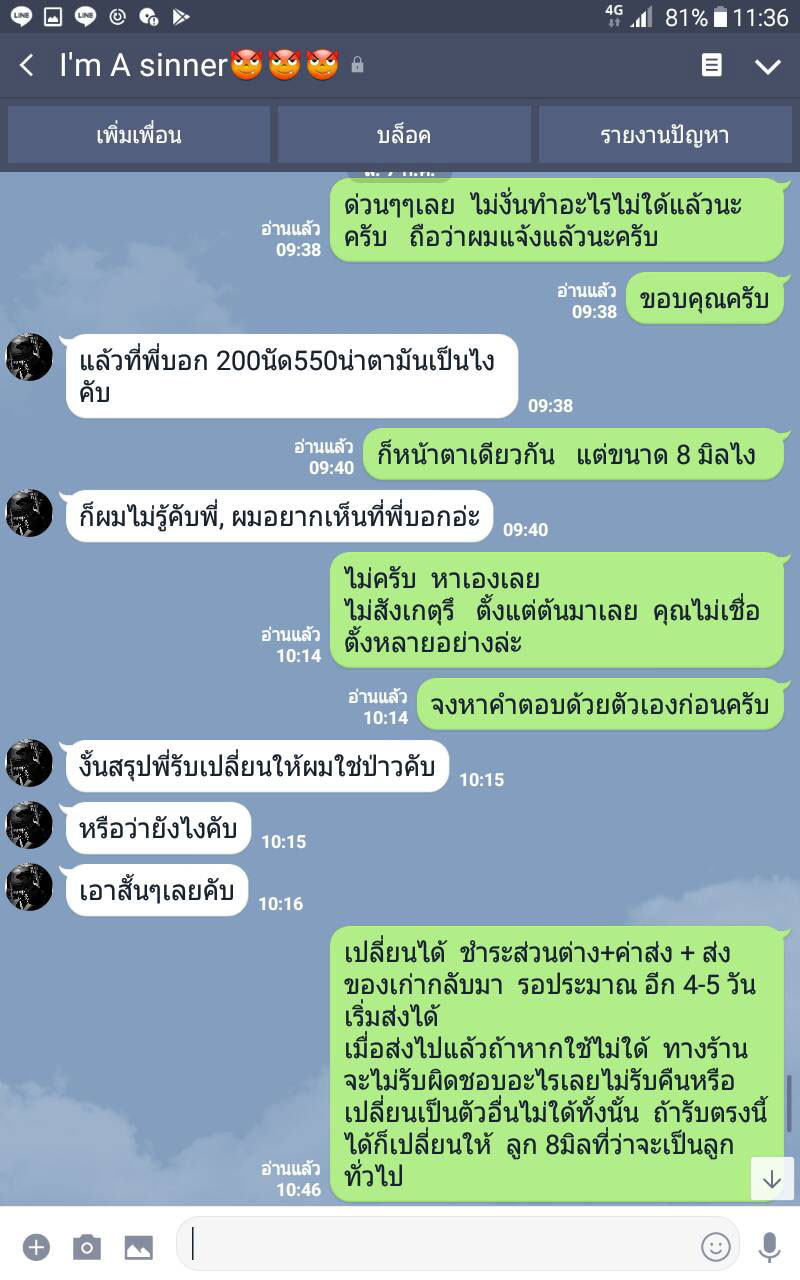This screenshot has width=800, height=1280.
Task: Block this contact with บล็อค
Action: coord(404,135)
